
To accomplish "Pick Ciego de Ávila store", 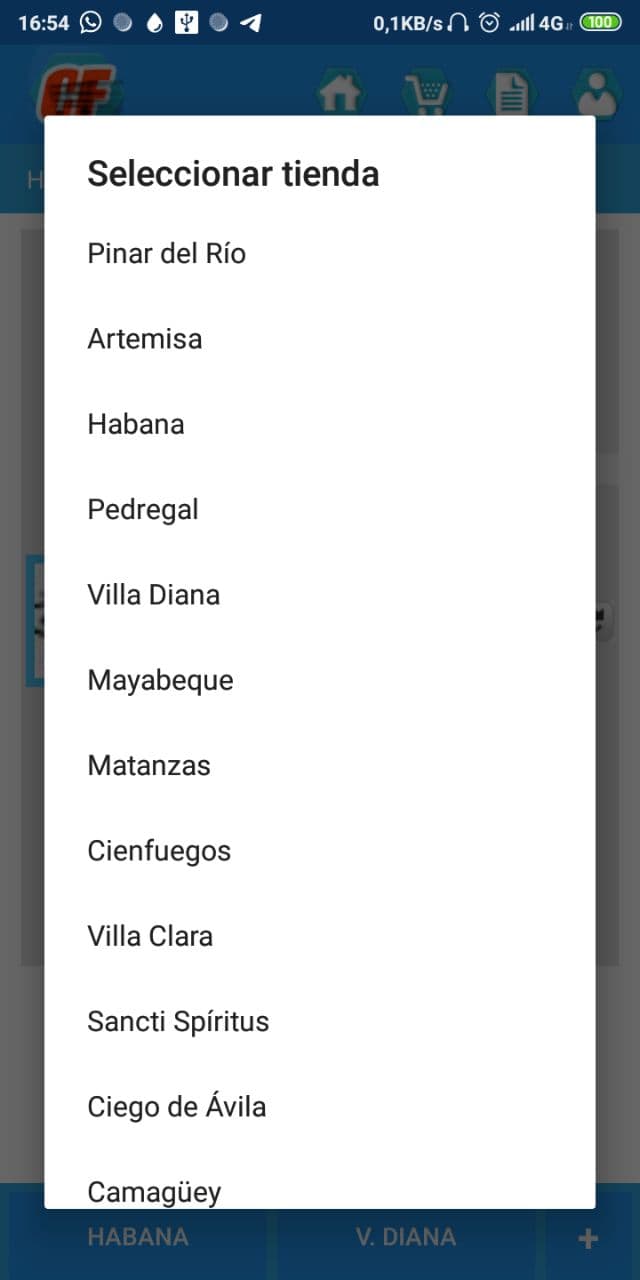I will pyautogui.click(x=177, y=1107).
